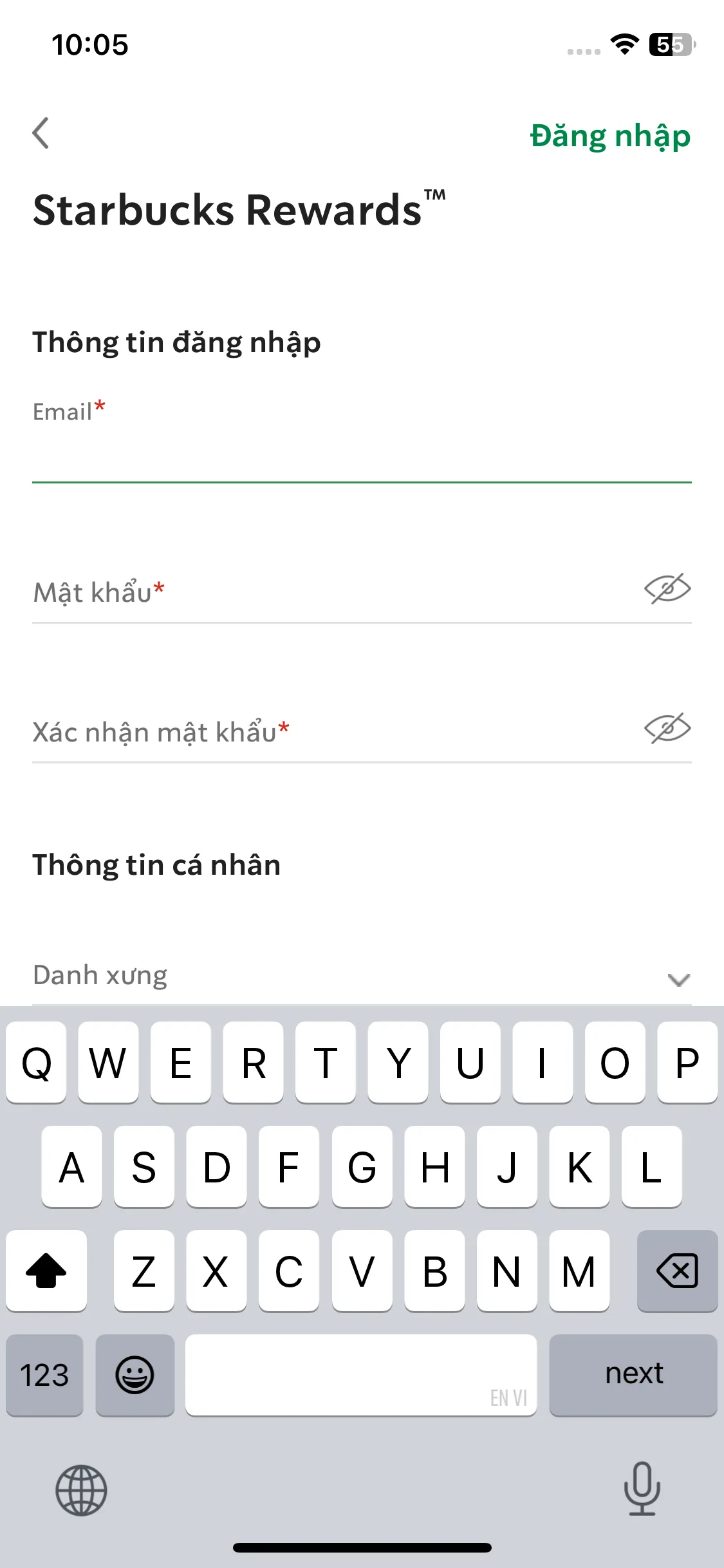Tap the next key on keyboard

tap(633, 1374)
